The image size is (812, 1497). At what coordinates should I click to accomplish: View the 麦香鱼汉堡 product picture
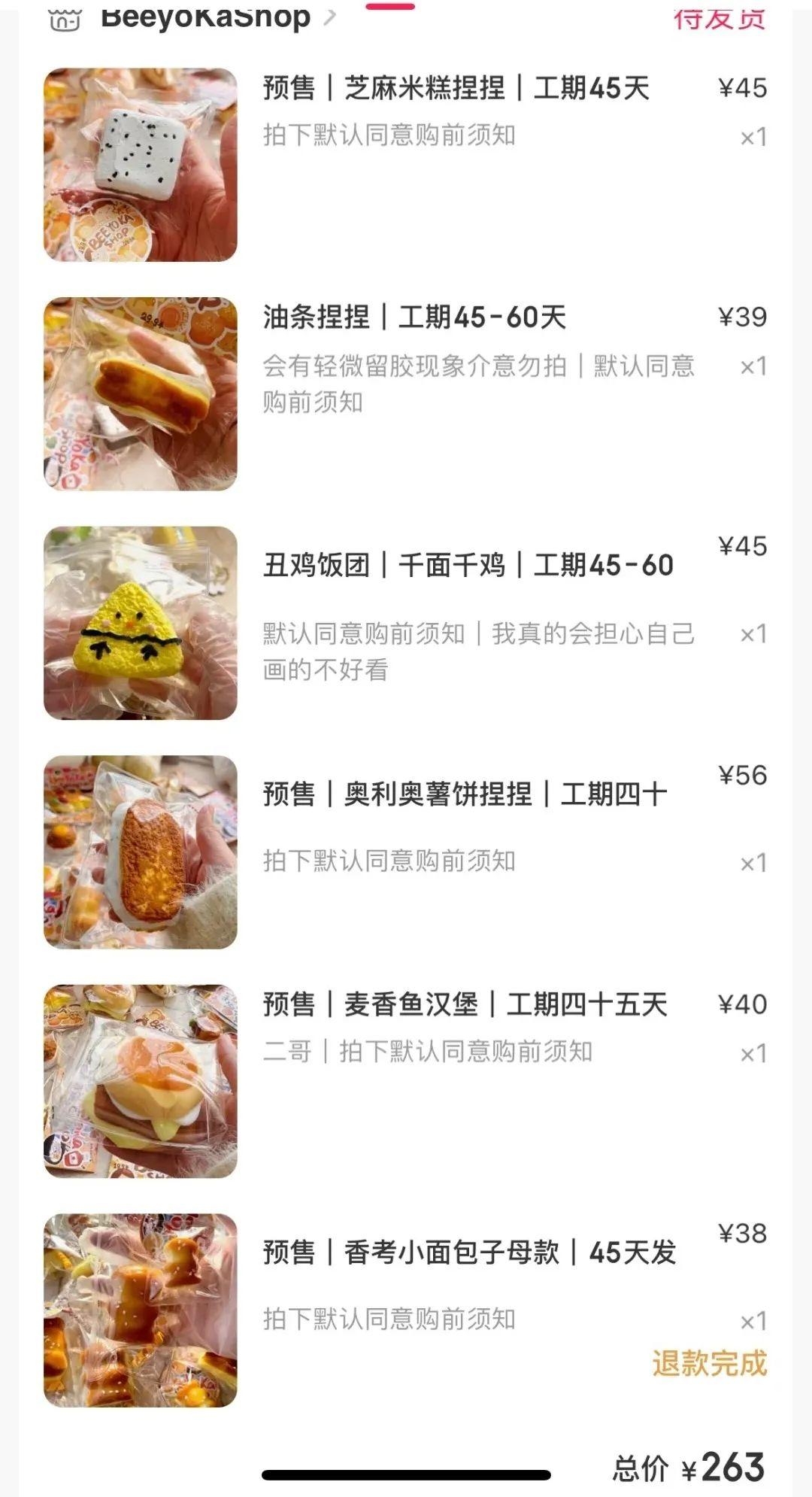[141, 1081]
